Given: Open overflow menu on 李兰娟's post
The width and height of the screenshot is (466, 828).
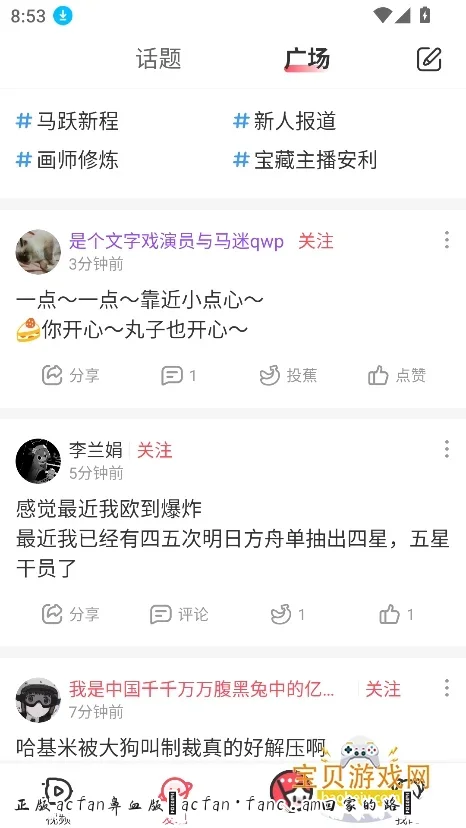Looking at the screenshot, I should click(446, 449).
